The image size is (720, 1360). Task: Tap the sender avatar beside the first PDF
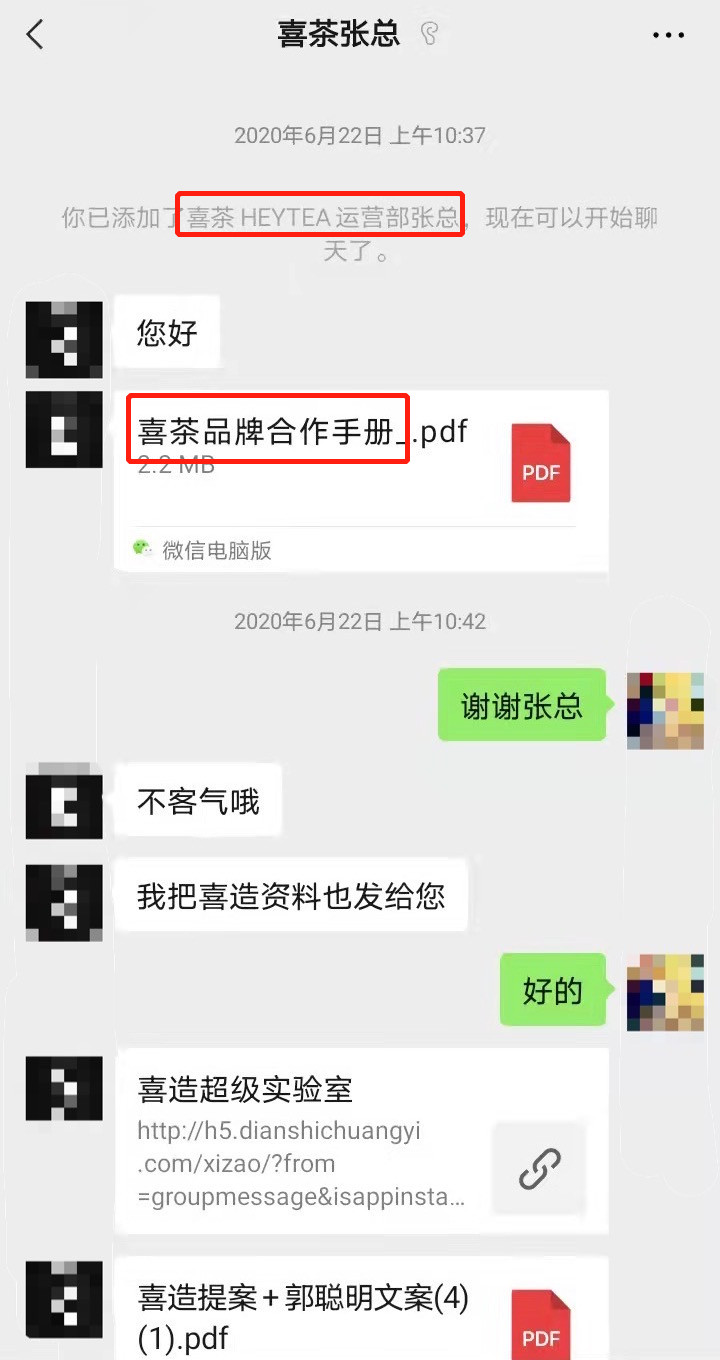(x=63, y=430)
